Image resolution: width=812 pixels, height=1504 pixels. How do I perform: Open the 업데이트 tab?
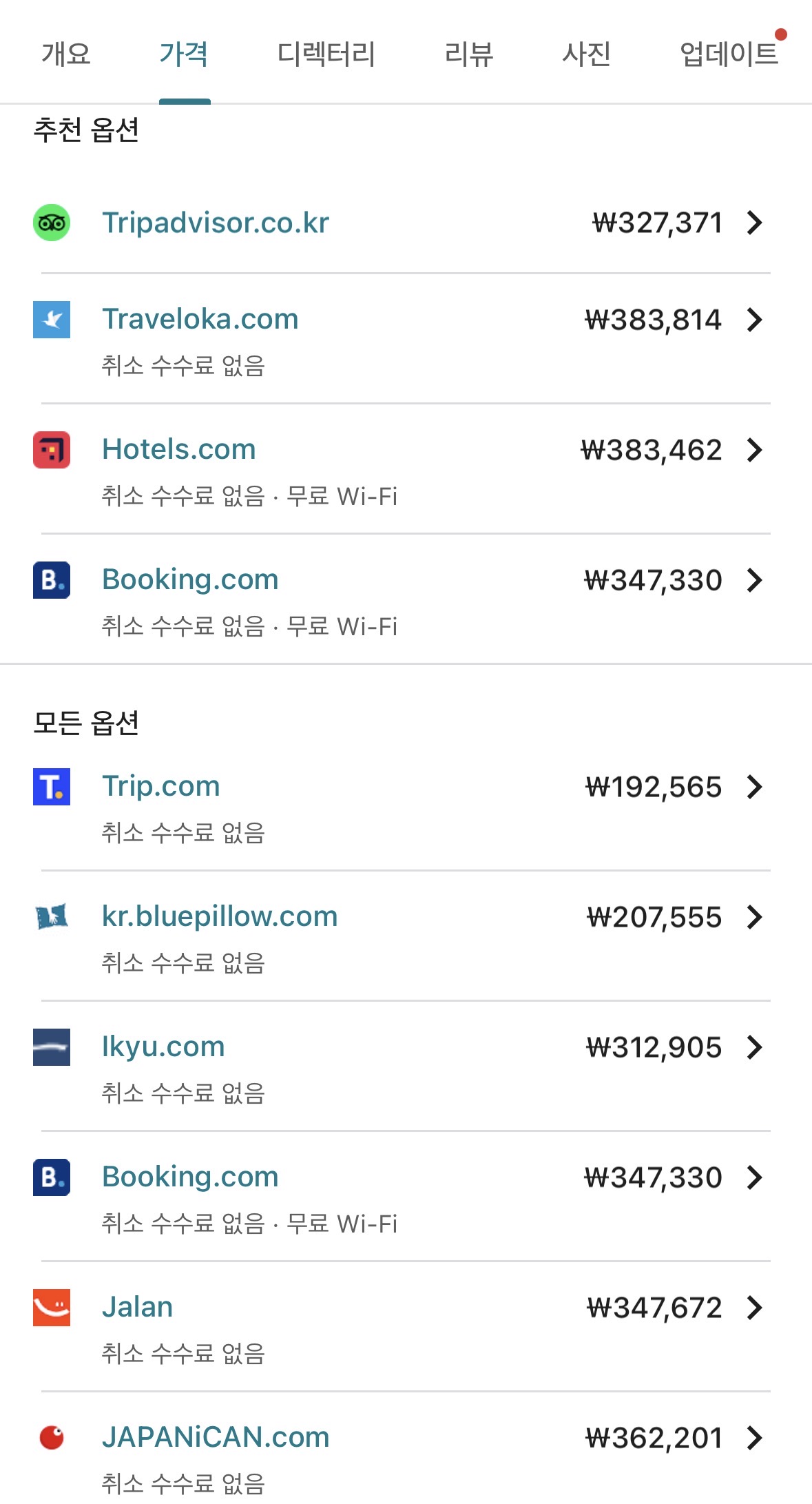pyautogui.click(x=729, y=54)
